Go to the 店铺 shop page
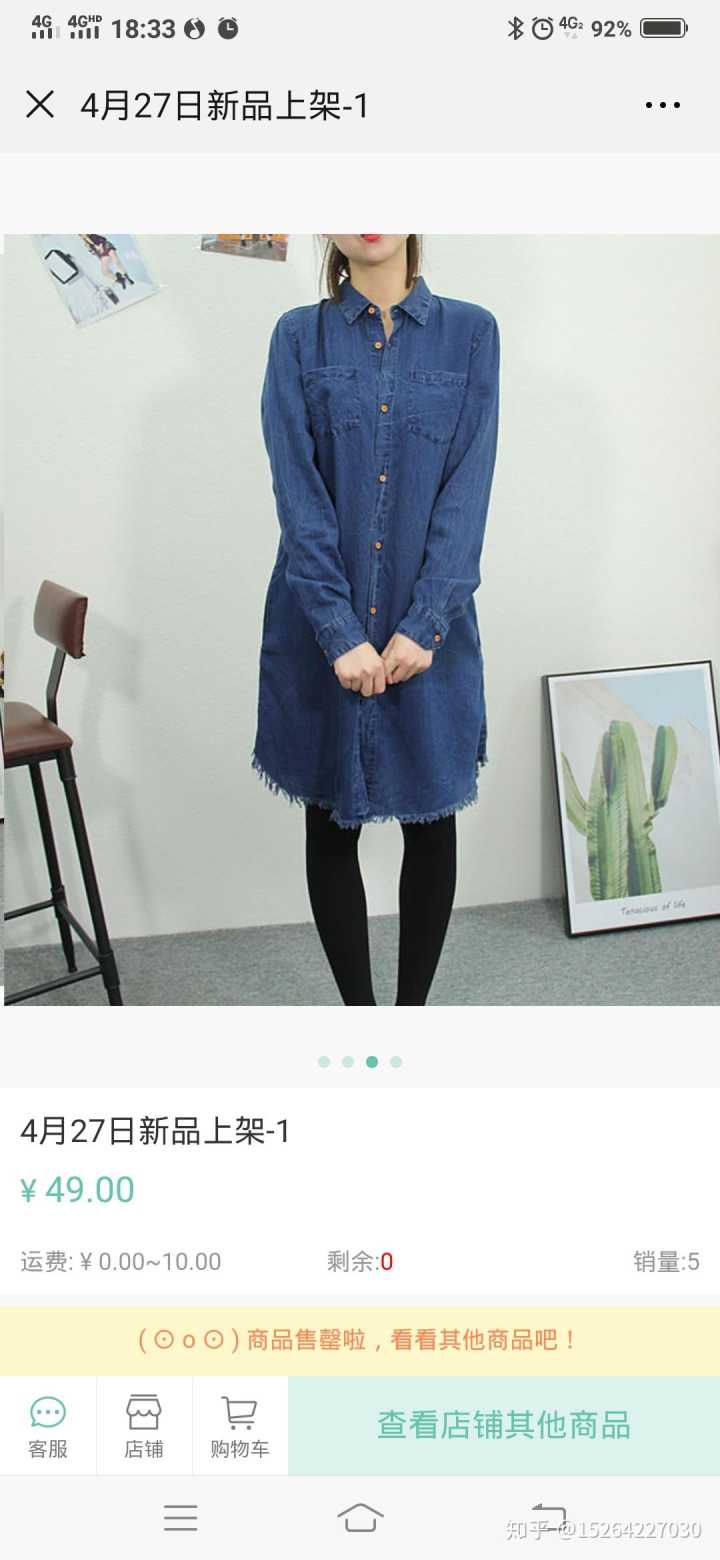 point(144,1426)
